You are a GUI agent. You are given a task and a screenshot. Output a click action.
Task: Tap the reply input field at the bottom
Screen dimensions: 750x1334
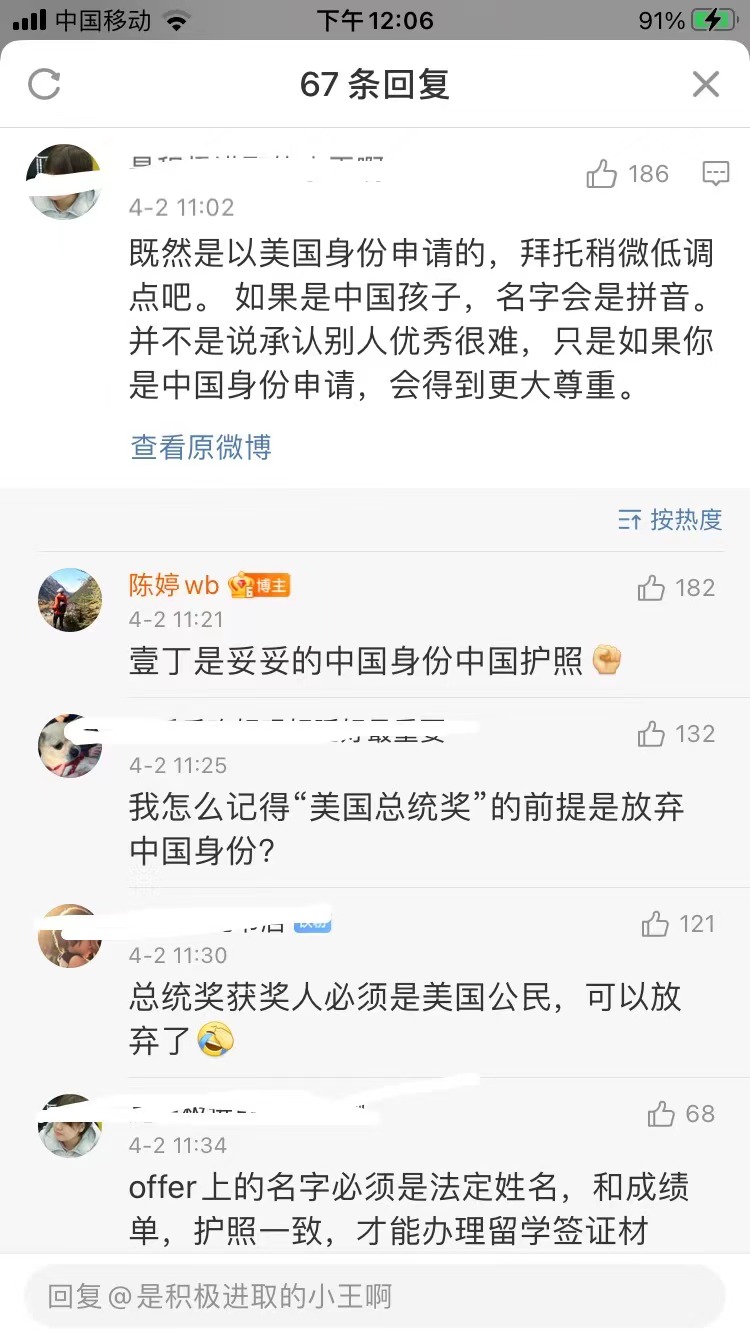point(375,1295)
